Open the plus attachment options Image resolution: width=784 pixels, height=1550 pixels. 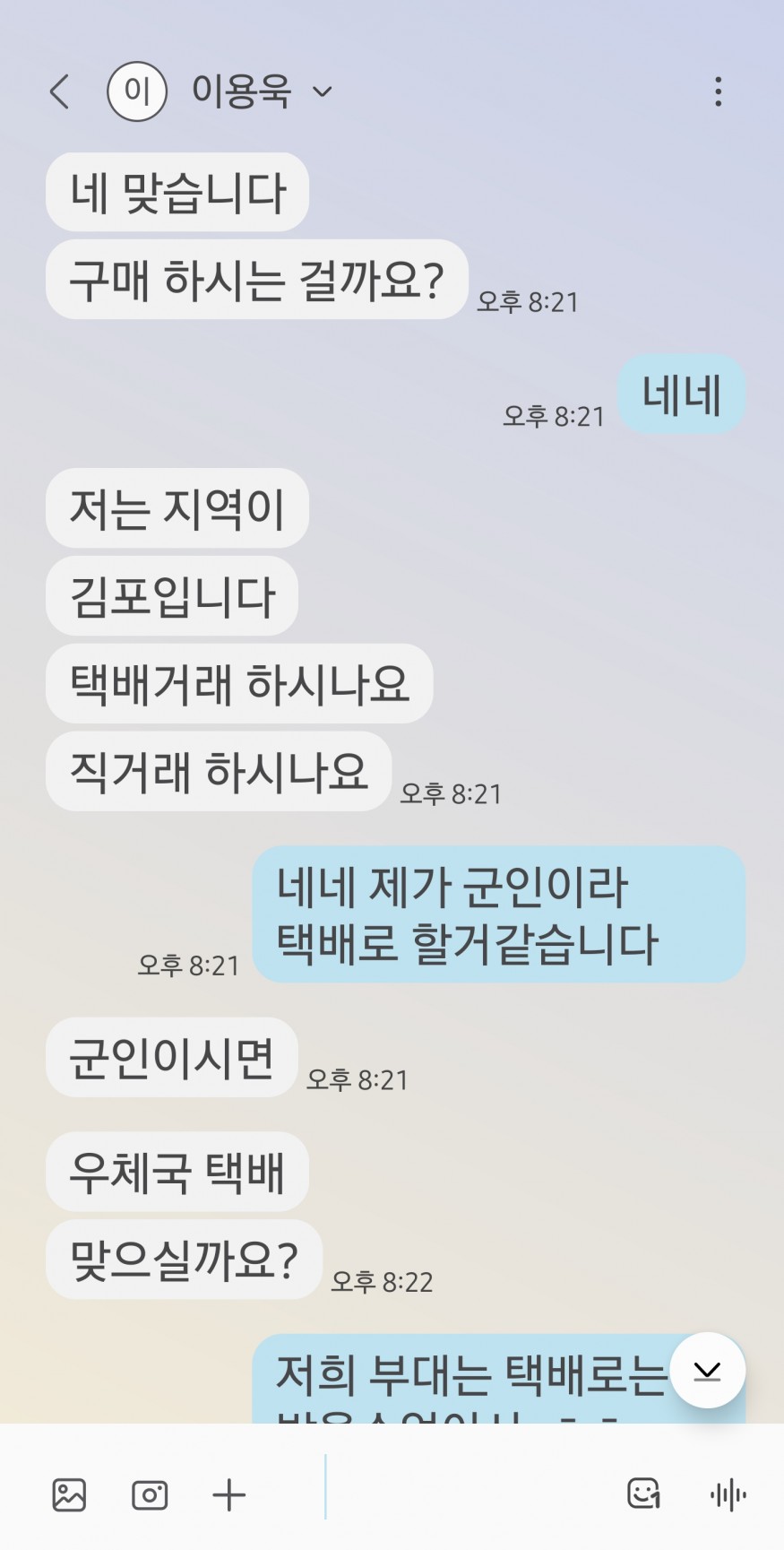(x=229, y=1494)
